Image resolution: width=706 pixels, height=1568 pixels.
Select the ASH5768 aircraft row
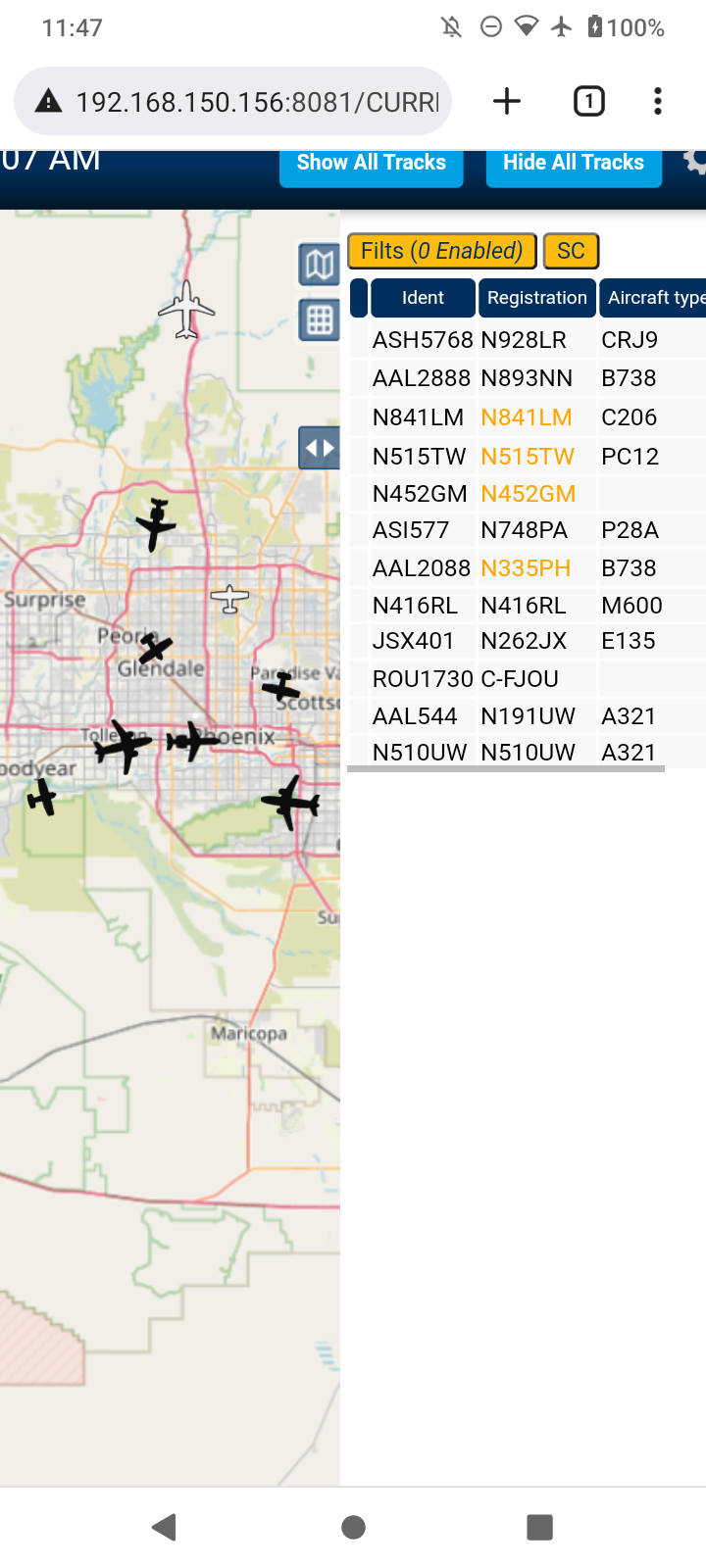(x=528, y=340)
